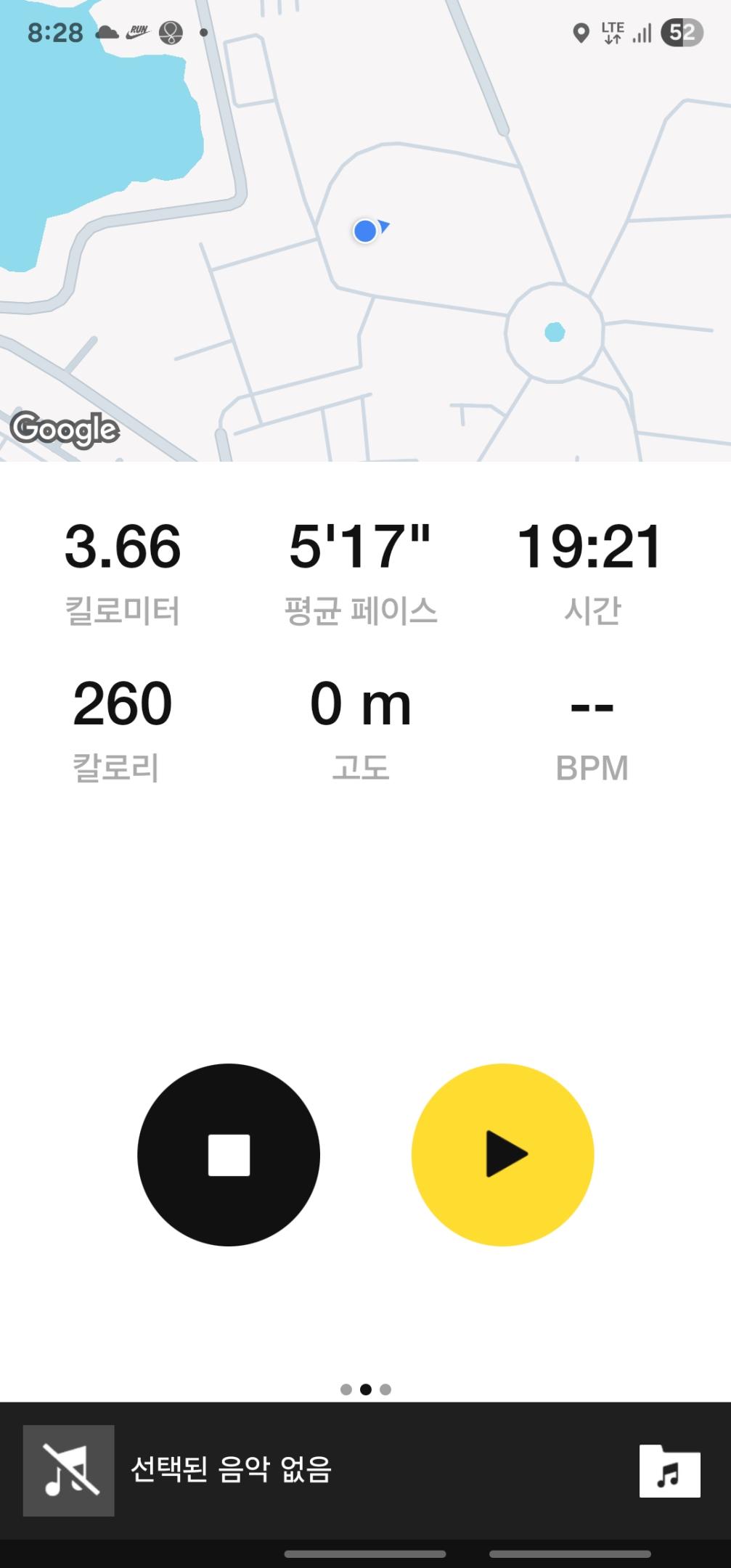
Task: Tap the muted music note icon
Action: tap(69, 1471)
